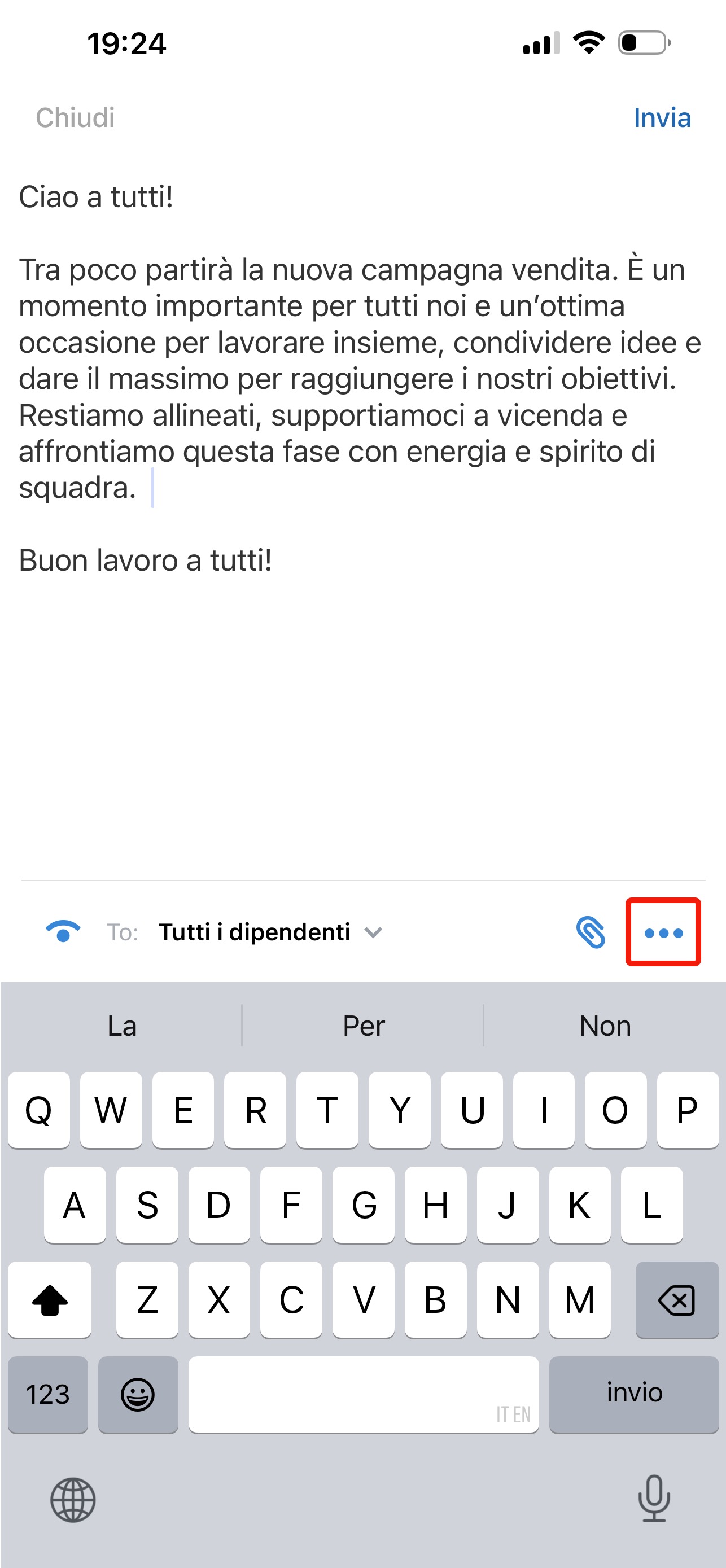
Task: Start dictation with the microphone
Action: (654, 1499)
